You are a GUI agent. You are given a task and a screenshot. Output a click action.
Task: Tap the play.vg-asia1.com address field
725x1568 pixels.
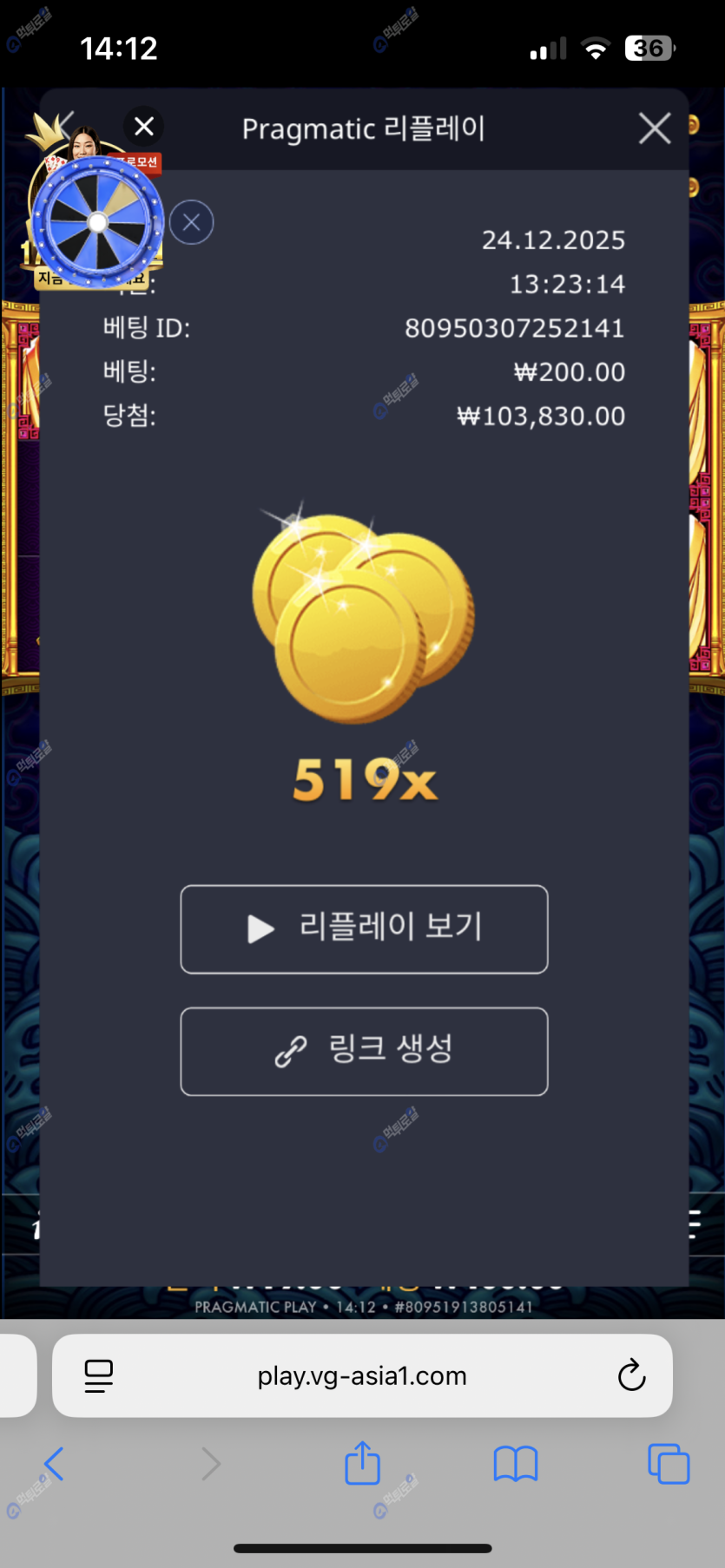click(362, 1375)
